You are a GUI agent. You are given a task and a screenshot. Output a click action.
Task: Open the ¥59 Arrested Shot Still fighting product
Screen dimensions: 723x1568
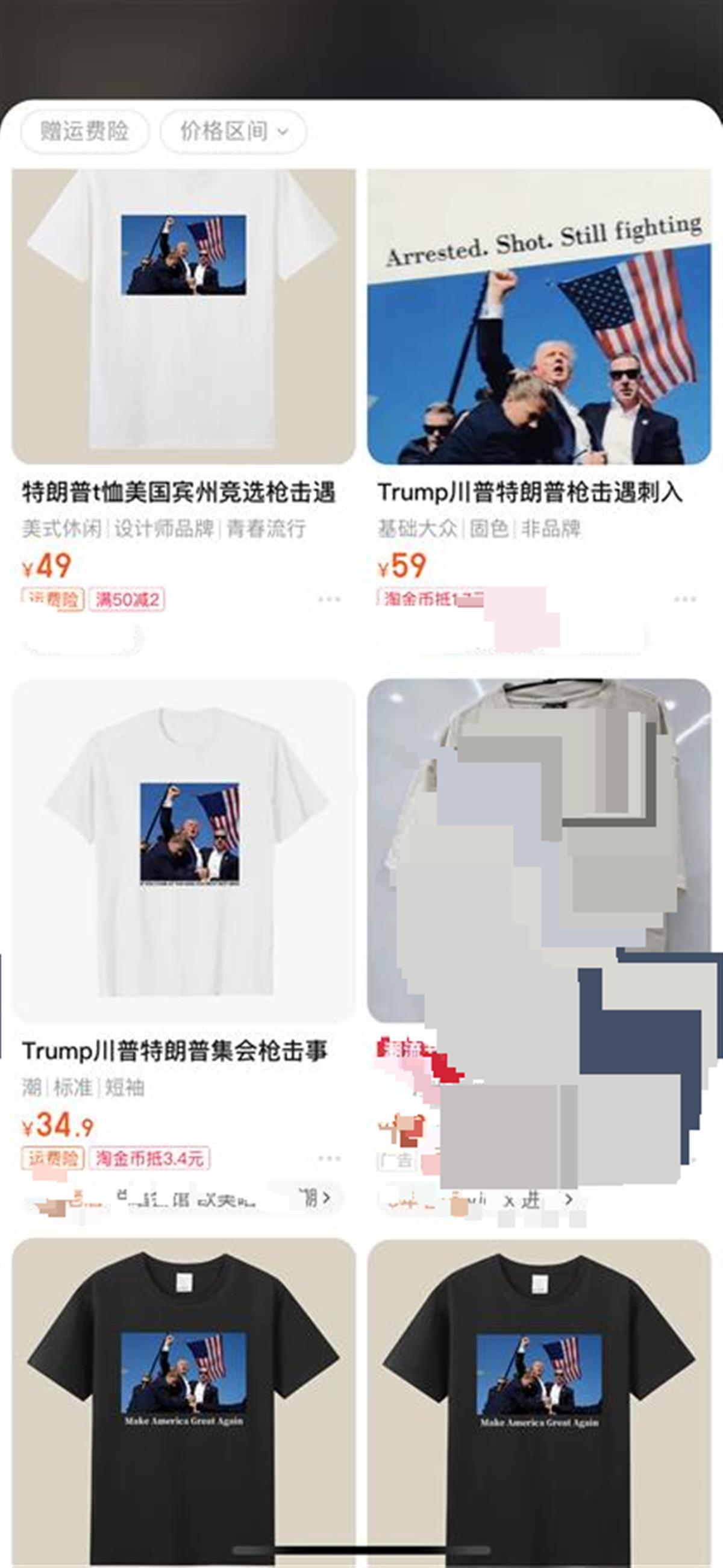click(x=539, y=316)
